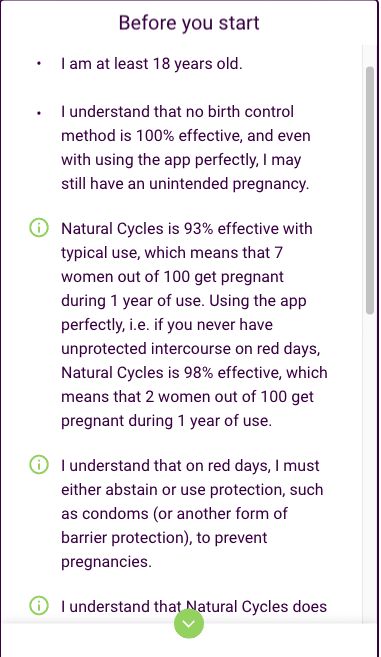Image resolution: width=381 pixels, height=657 pixels.
Task: Tap the vertical scrollbar on the right
Action: [x=369, y=190]
